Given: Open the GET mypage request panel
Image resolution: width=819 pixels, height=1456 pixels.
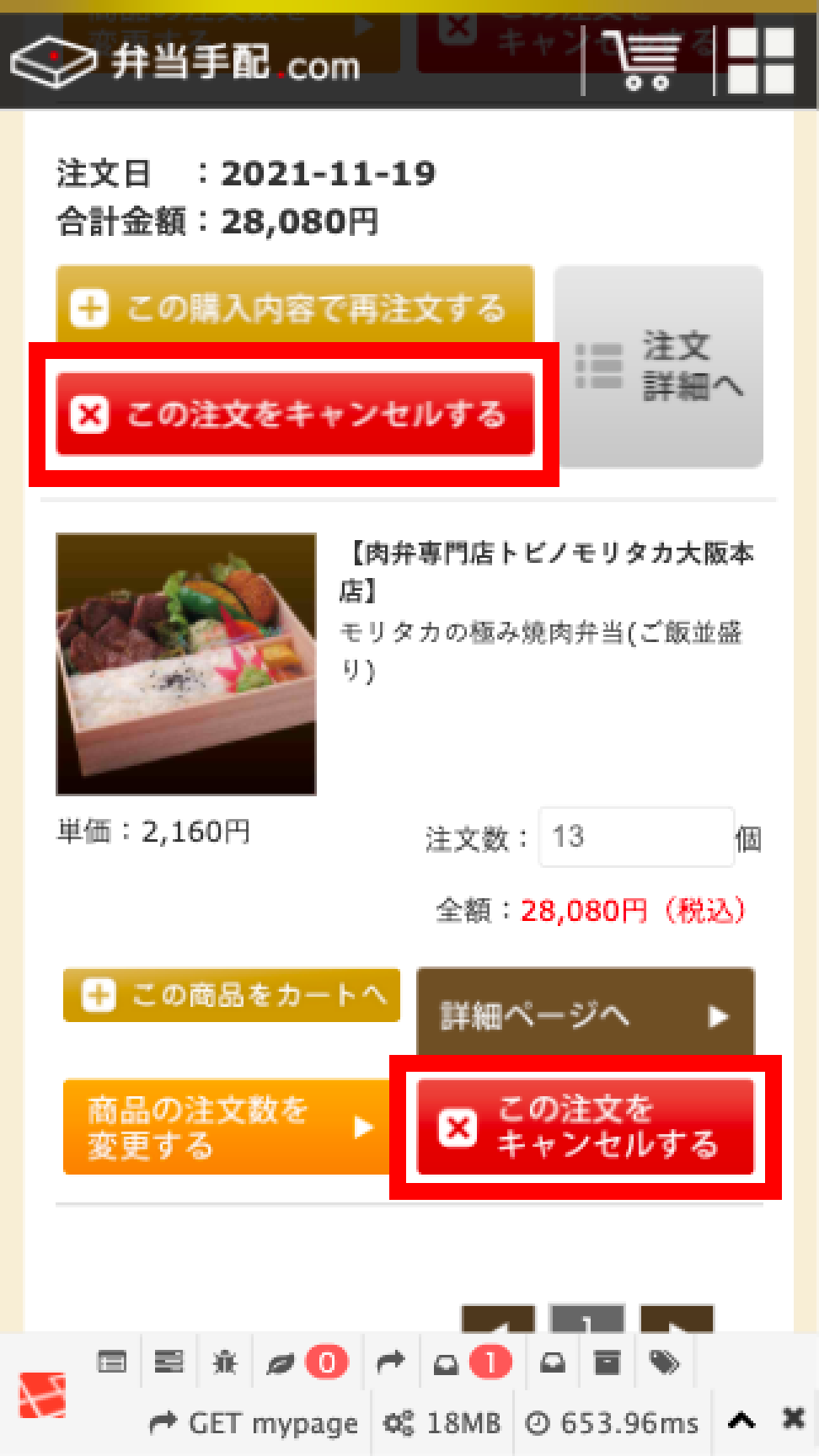Looking at the screenshot, I should [x=254, y=1423].
